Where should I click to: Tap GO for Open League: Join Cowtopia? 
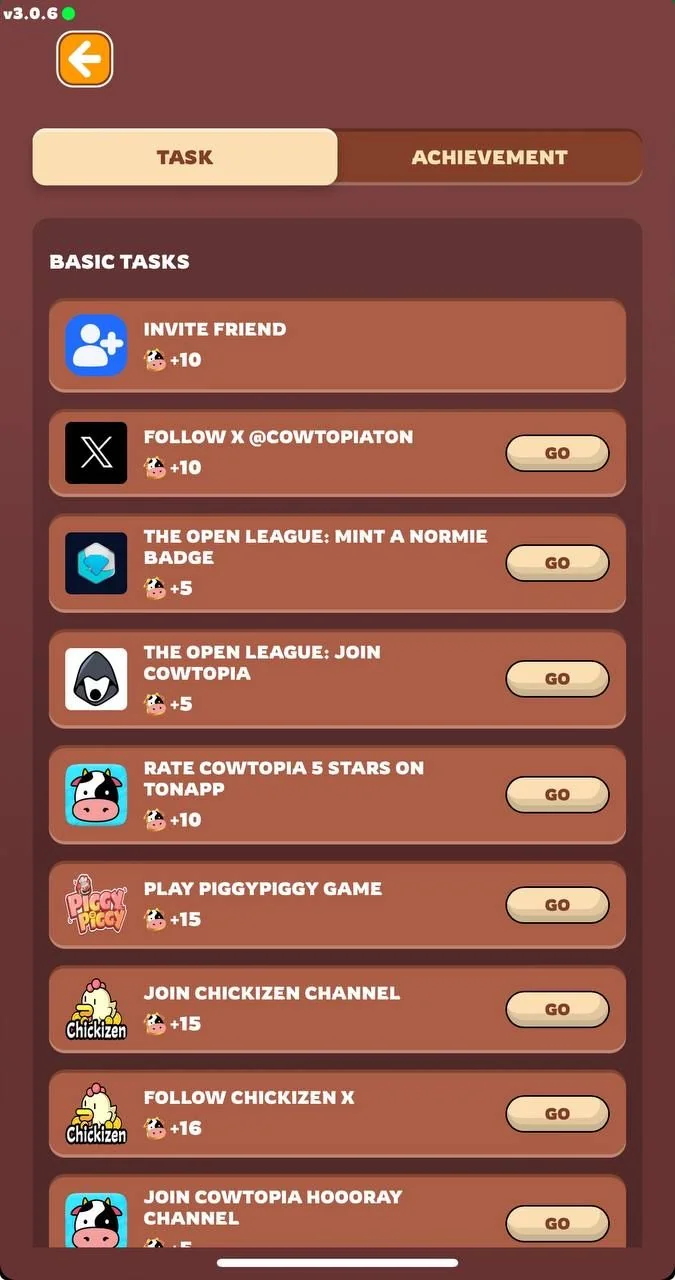click(x=557, y=679)
